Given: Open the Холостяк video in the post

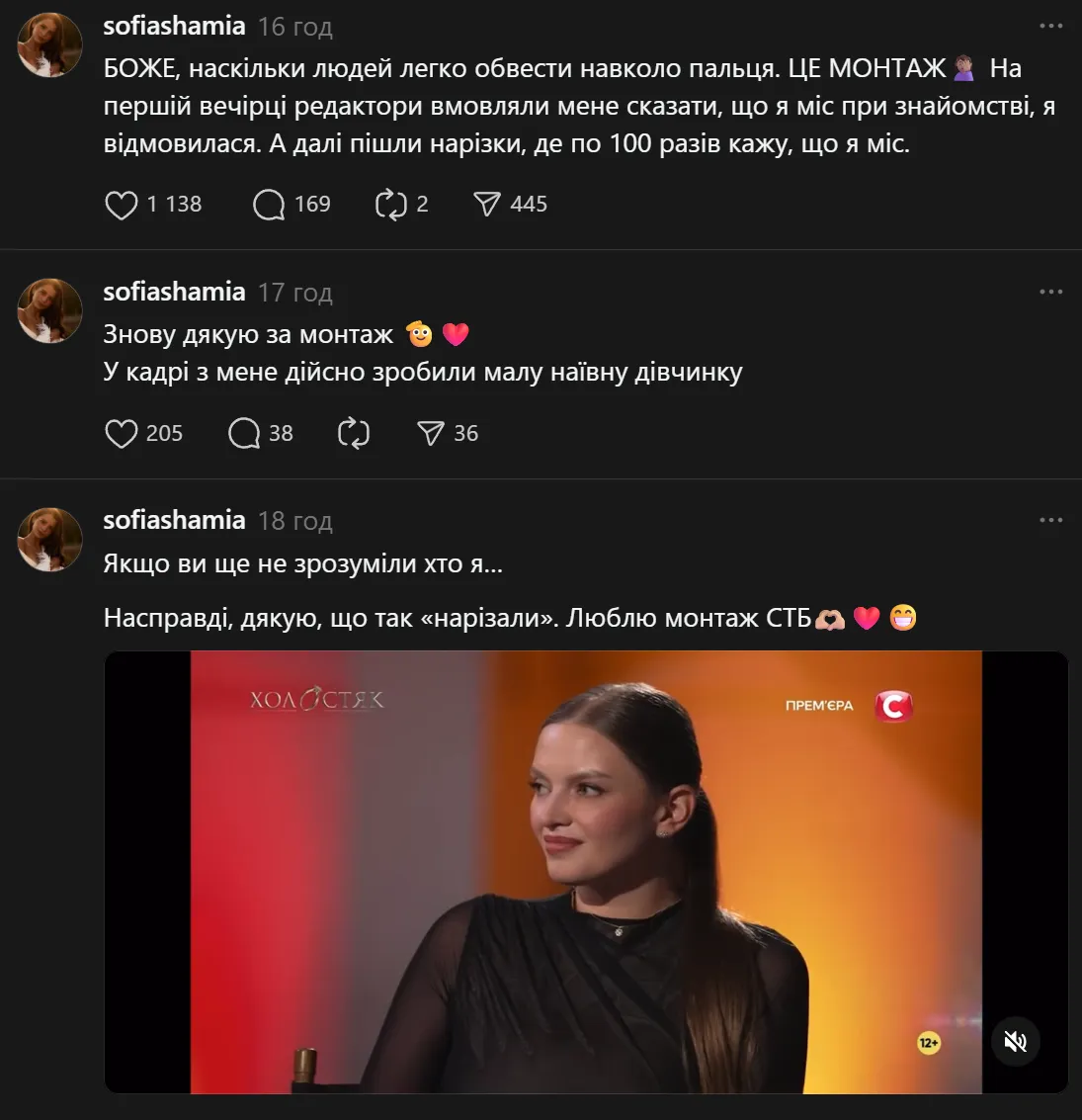Looking at the screenshot, I should [x=585, y=872].
